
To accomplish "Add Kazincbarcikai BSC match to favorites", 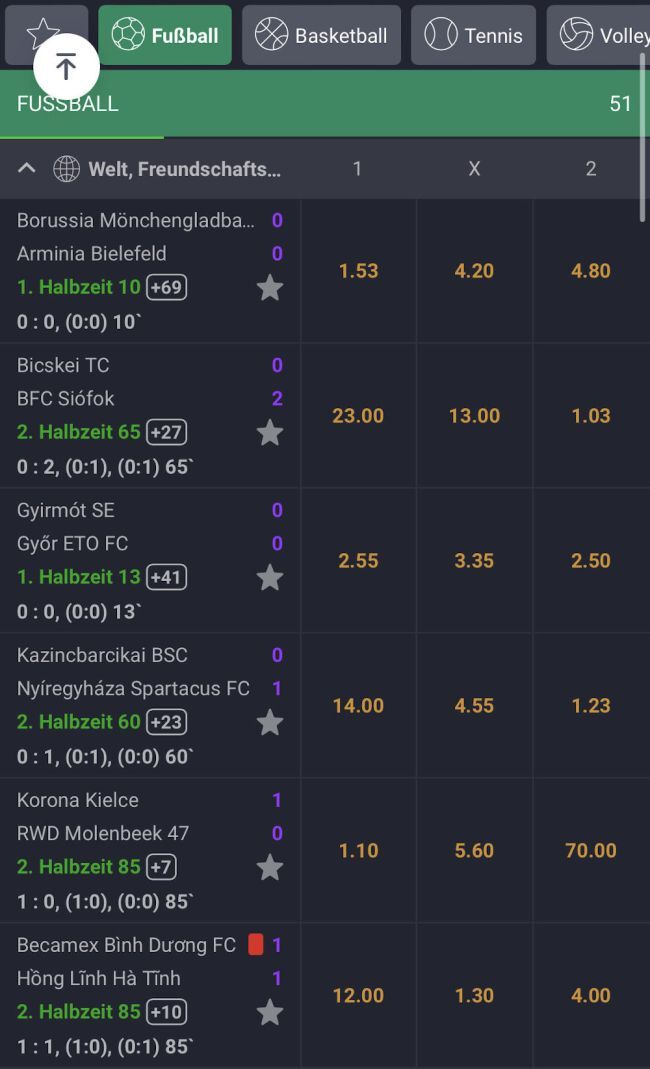I will tap(270, 722).
